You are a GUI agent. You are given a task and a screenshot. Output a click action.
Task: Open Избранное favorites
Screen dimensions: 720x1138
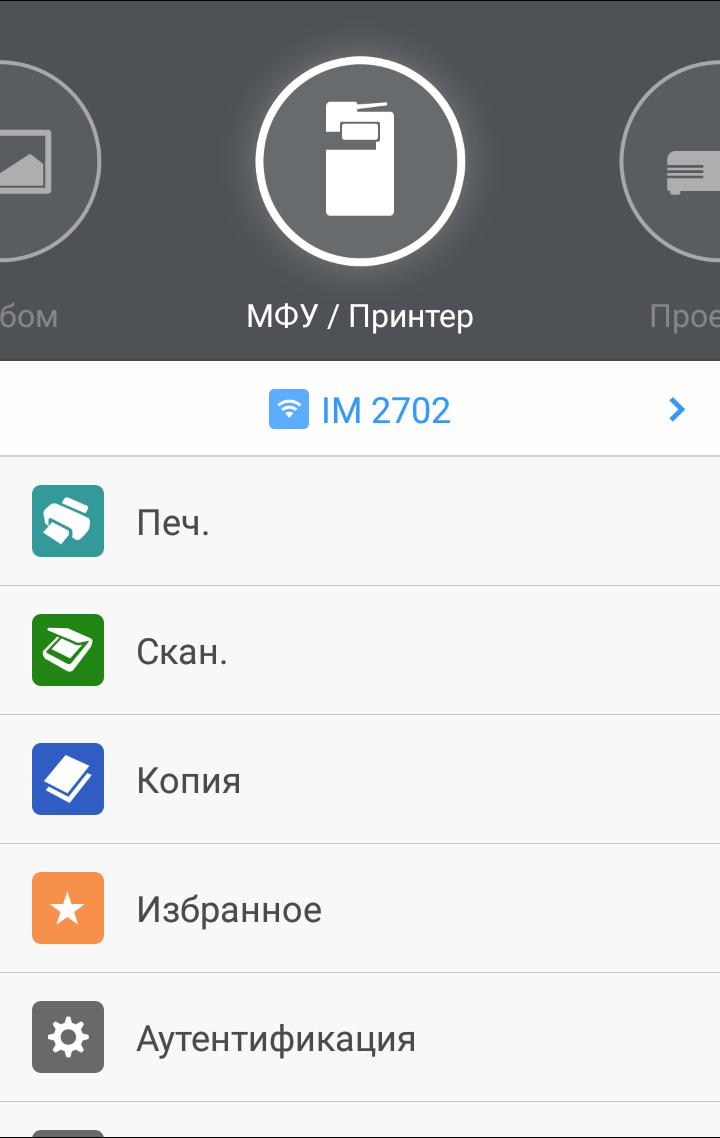coord(360,909)
